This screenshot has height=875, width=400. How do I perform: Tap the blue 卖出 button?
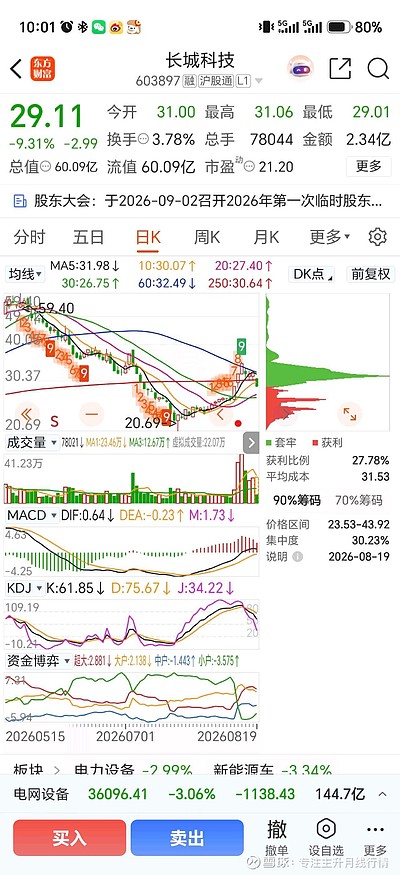click(x=187, y=838)
